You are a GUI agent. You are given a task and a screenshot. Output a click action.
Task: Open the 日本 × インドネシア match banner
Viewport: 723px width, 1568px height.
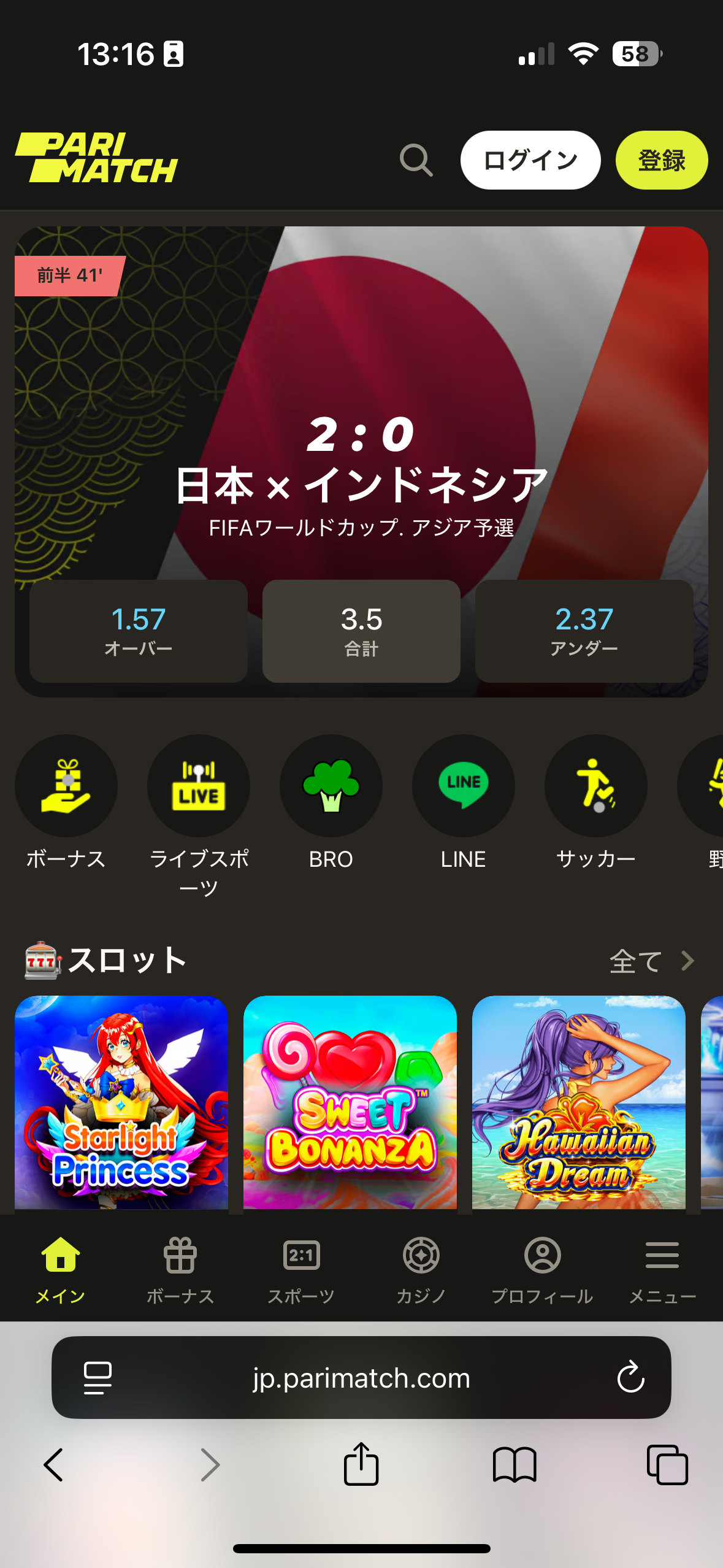[x=361, y=485]
